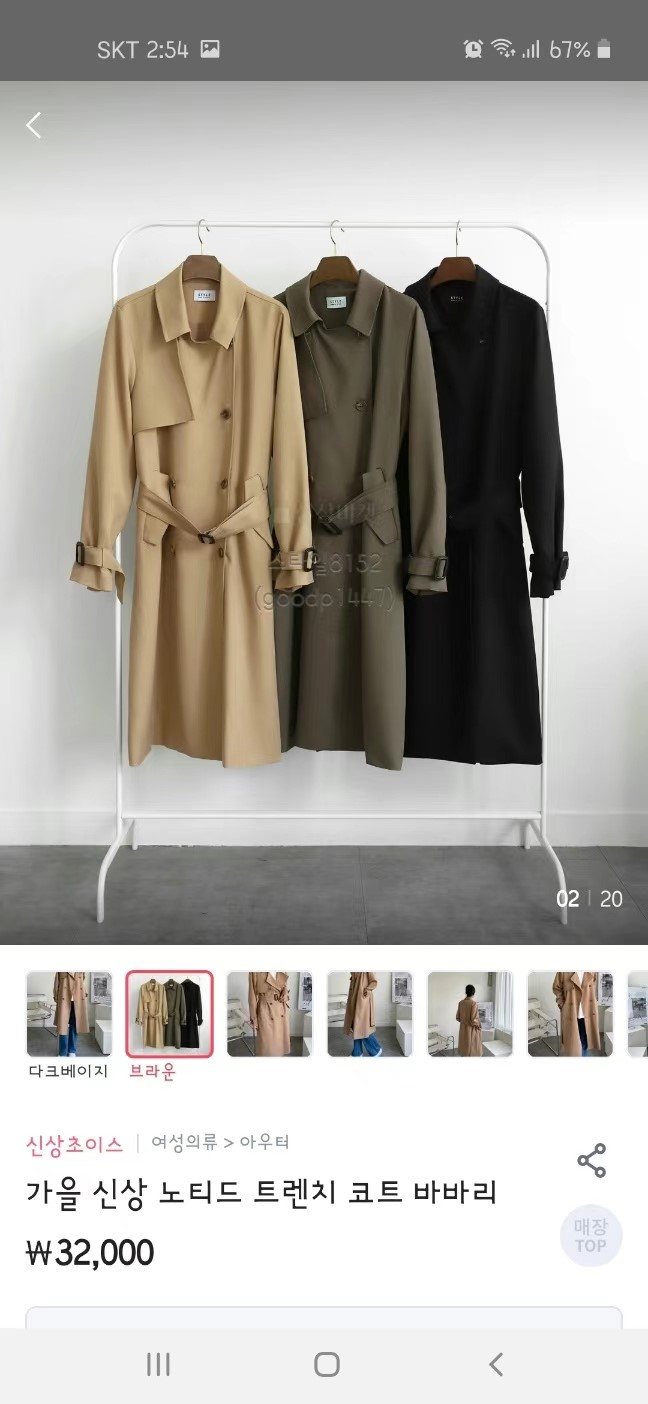Image resolution: width=648 pixels, height=1404 pixels.
Task: Select the 브라운 three-coat thumbnail
Action: tap(169, 1014)
